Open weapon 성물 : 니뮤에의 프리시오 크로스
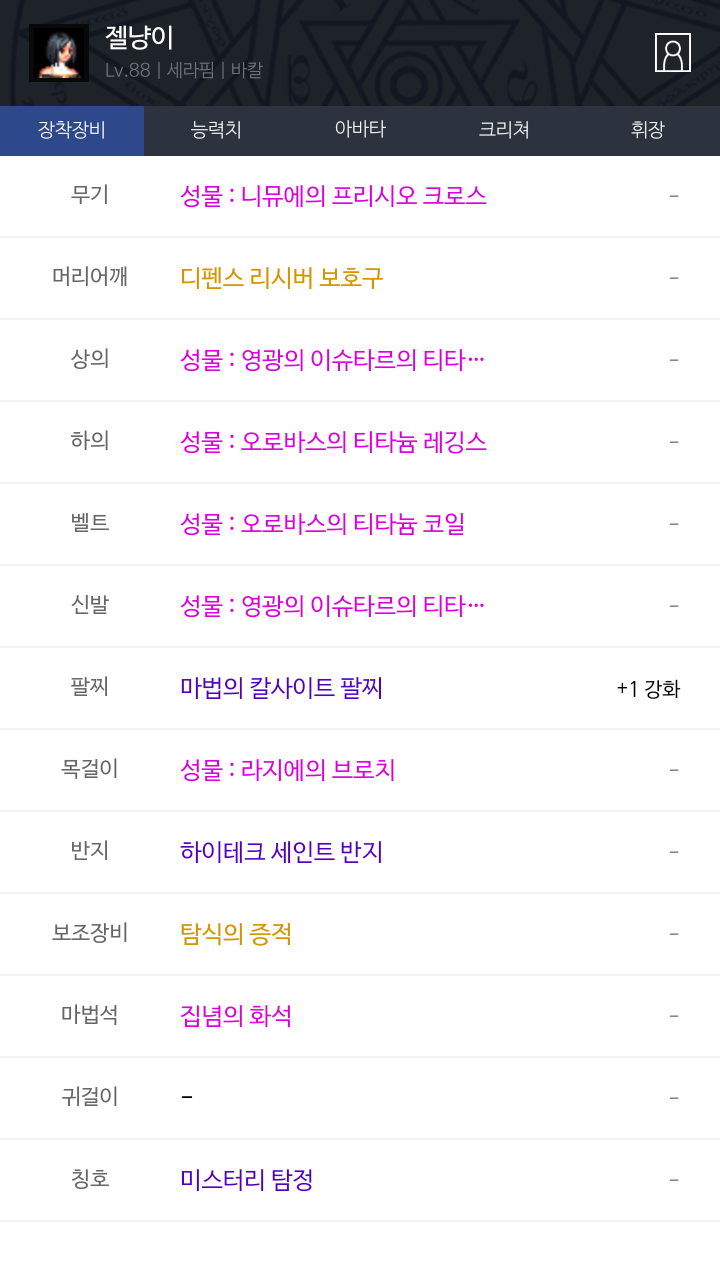Image resolution: width=720 pixels, height=1280 pixels. click(x=333, y=196)
